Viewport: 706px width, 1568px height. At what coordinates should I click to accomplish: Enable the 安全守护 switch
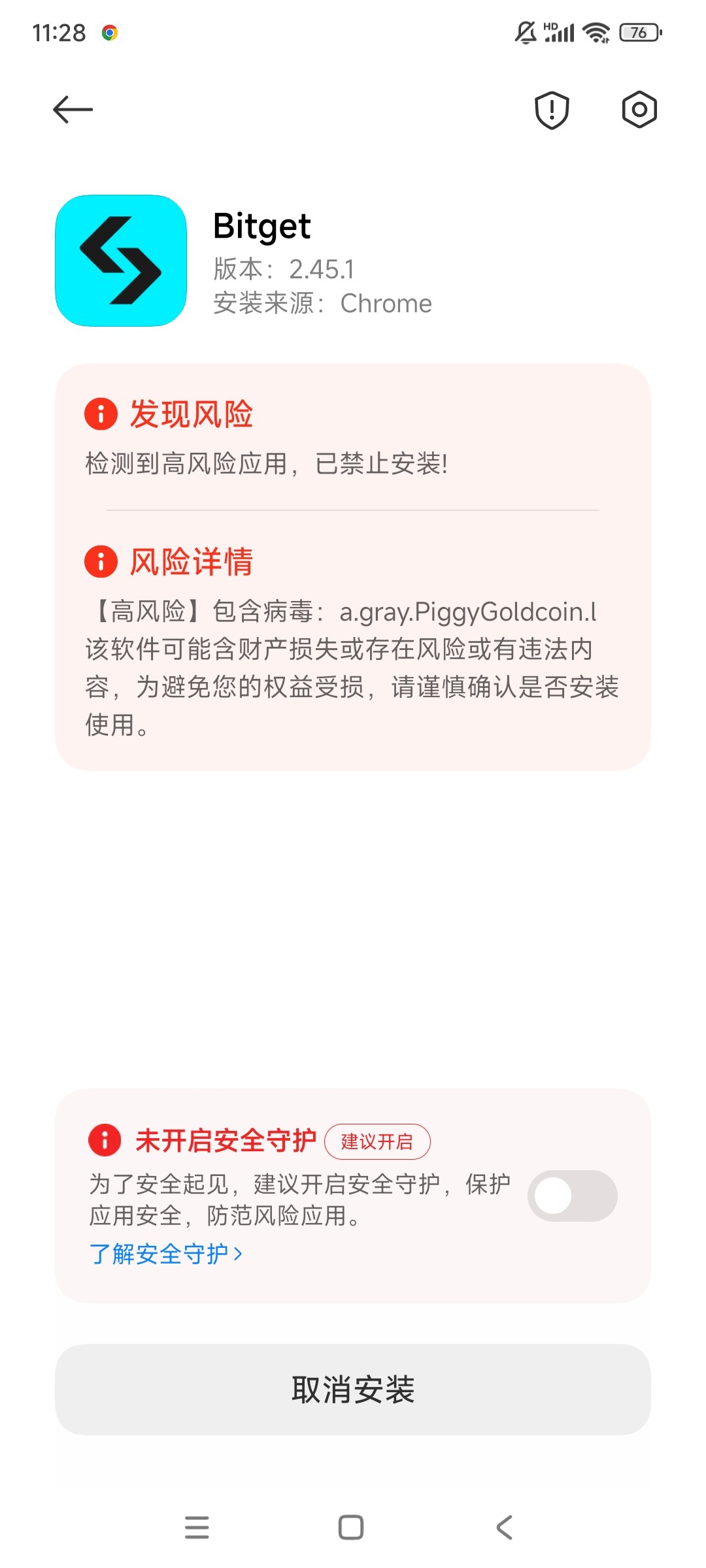[x=572, y=1196]
